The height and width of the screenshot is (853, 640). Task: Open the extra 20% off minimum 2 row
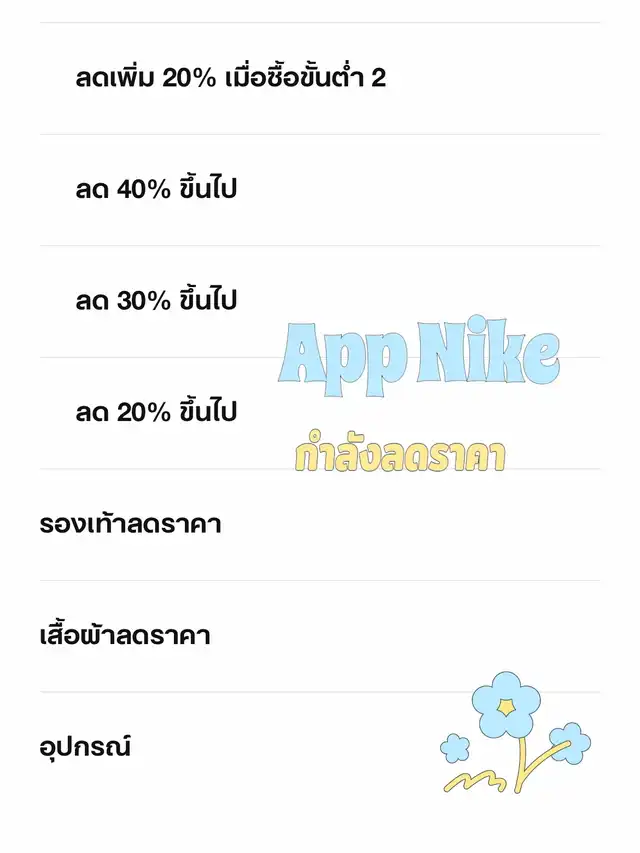coord(230,78)
